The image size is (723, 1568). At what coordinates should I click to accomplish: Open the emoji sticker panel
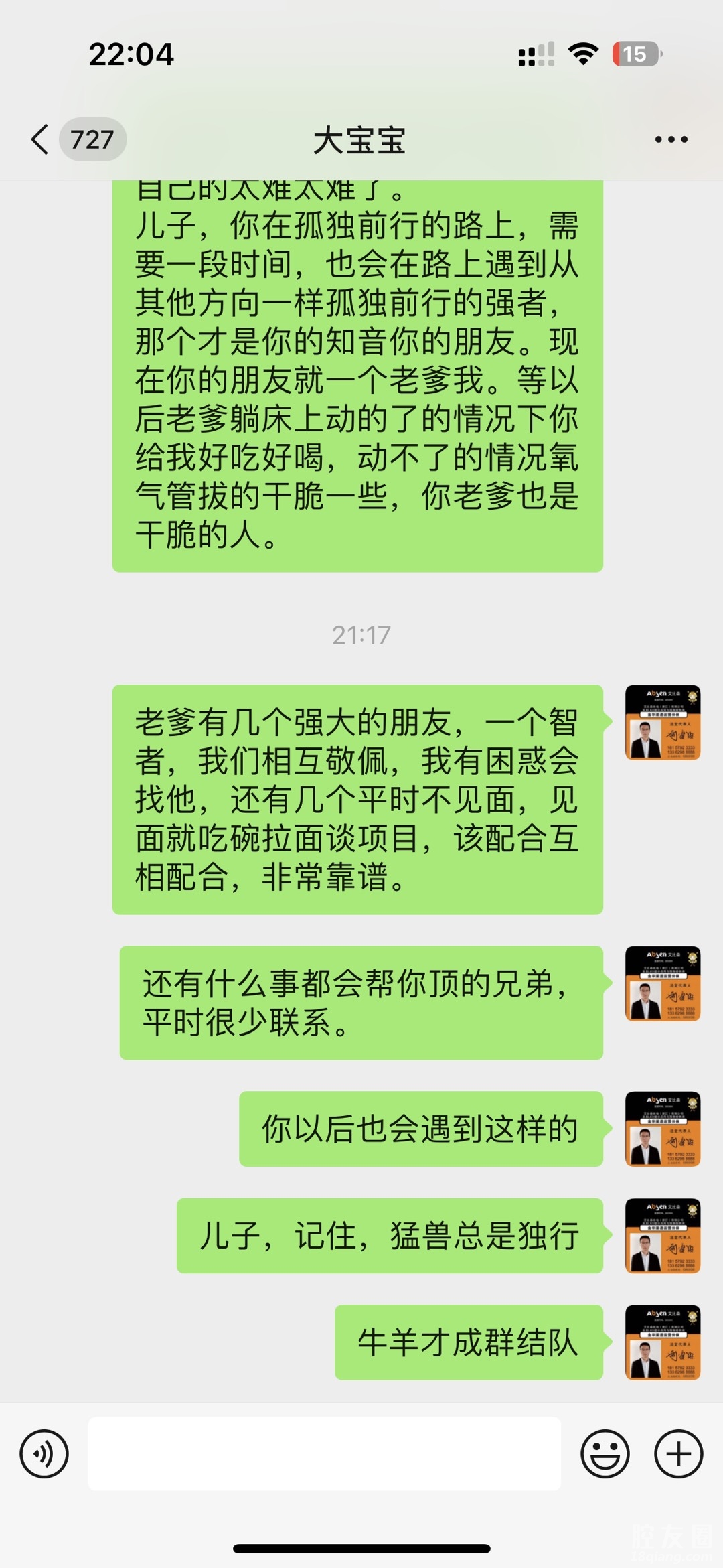605,1454
